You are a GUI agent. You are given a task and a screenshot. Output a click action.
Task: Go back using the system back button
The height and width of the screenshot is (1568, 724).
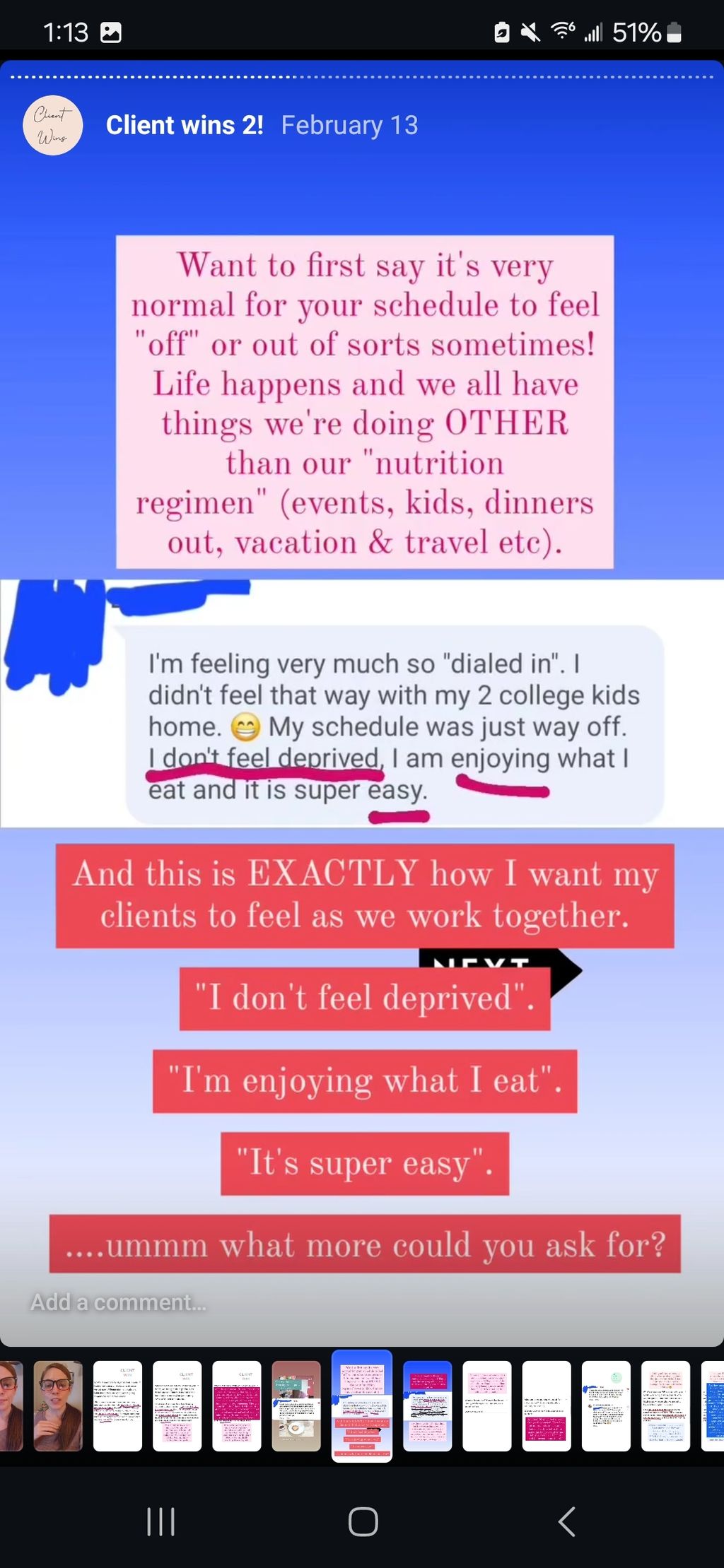click(x=566, y=1521)
